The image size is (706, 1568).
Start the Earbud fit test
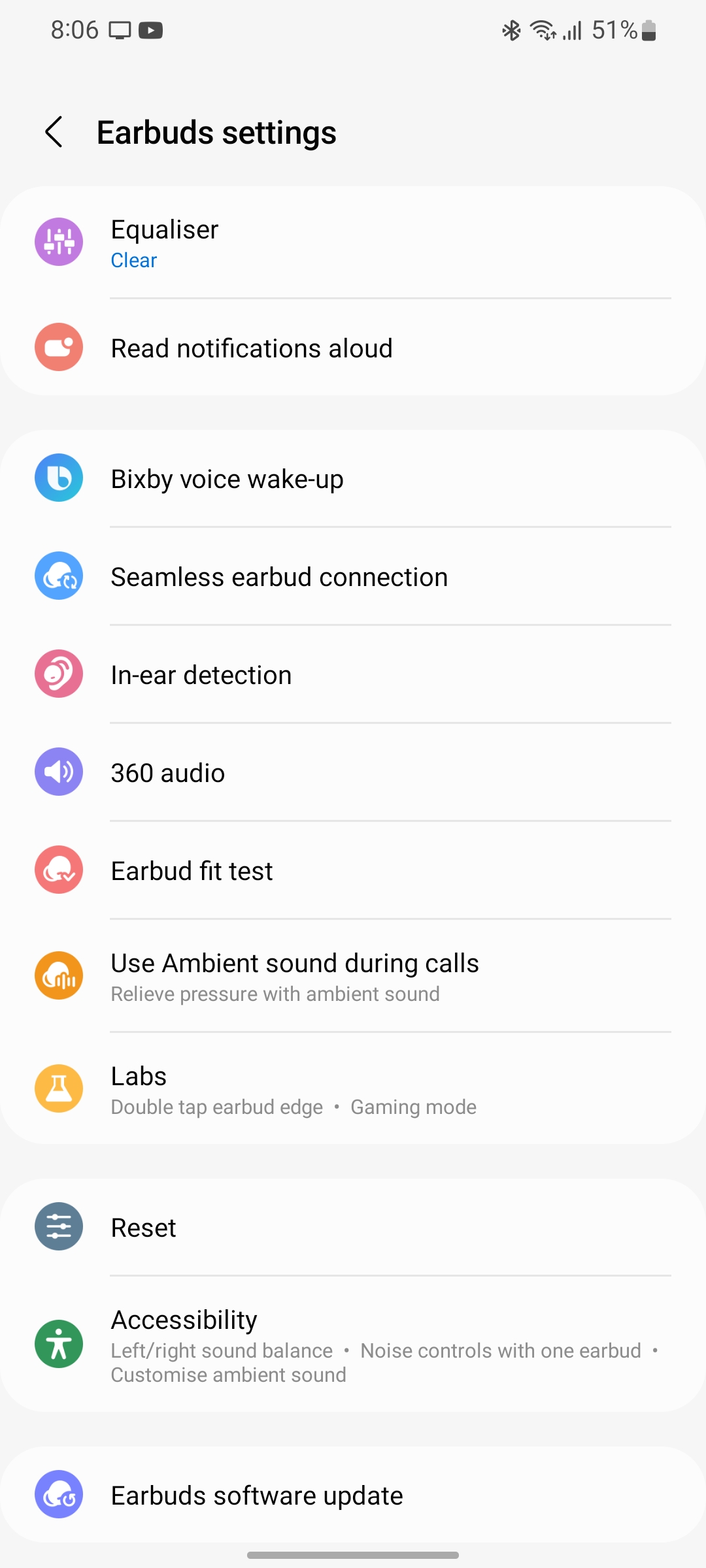pos(353,871)
